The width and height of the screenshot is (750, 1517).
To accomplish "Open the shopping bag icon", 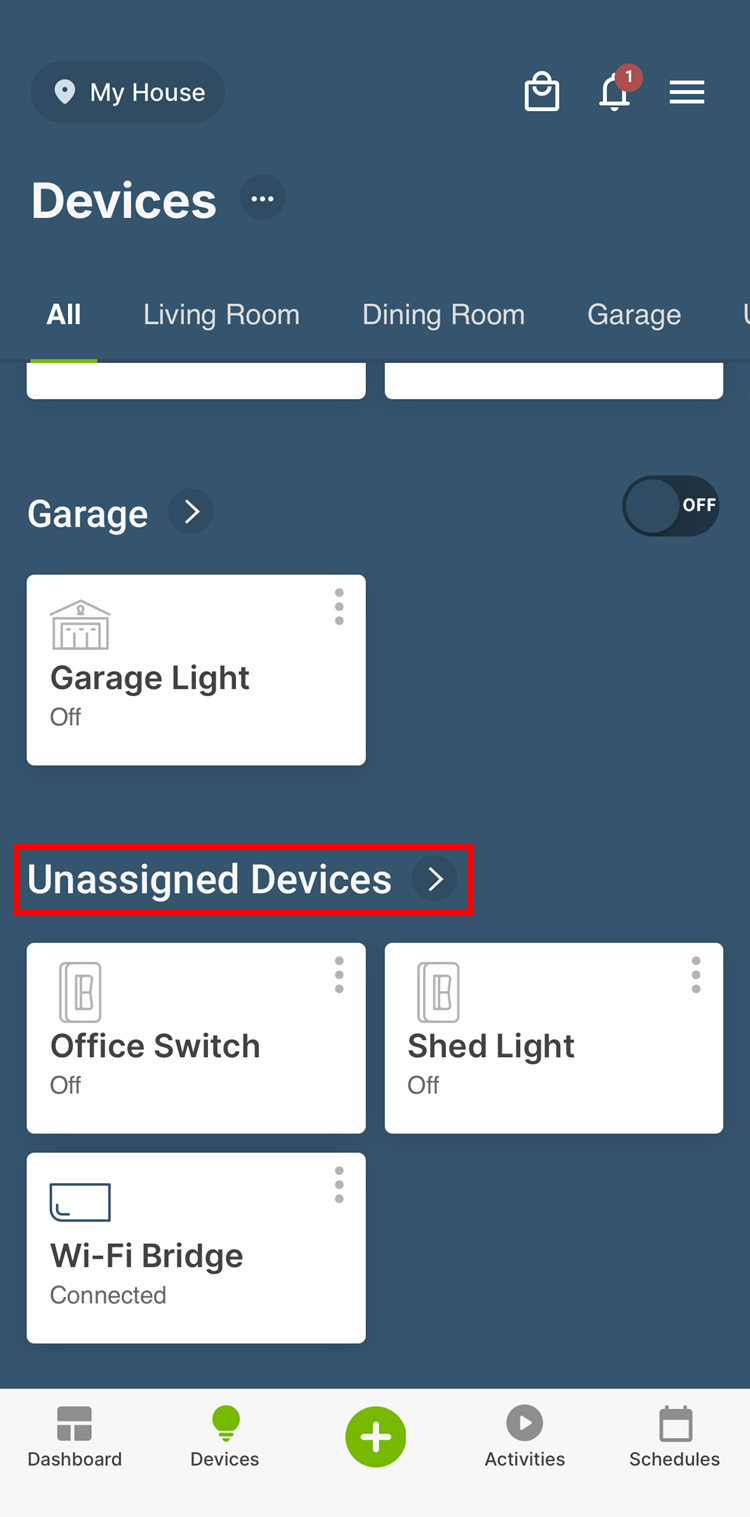I will [541, 92].
